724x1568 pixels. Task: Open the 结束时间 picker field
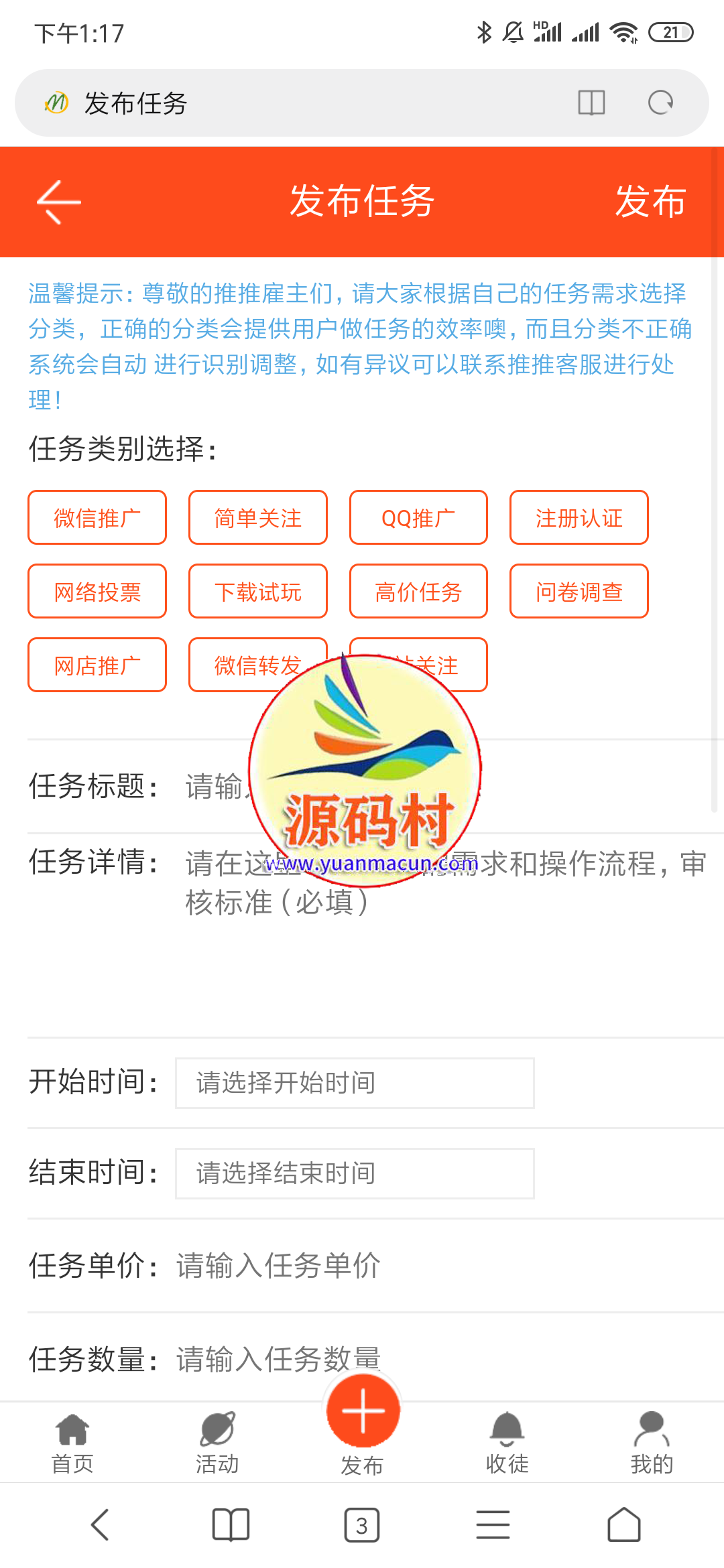tap(355, 1173)
